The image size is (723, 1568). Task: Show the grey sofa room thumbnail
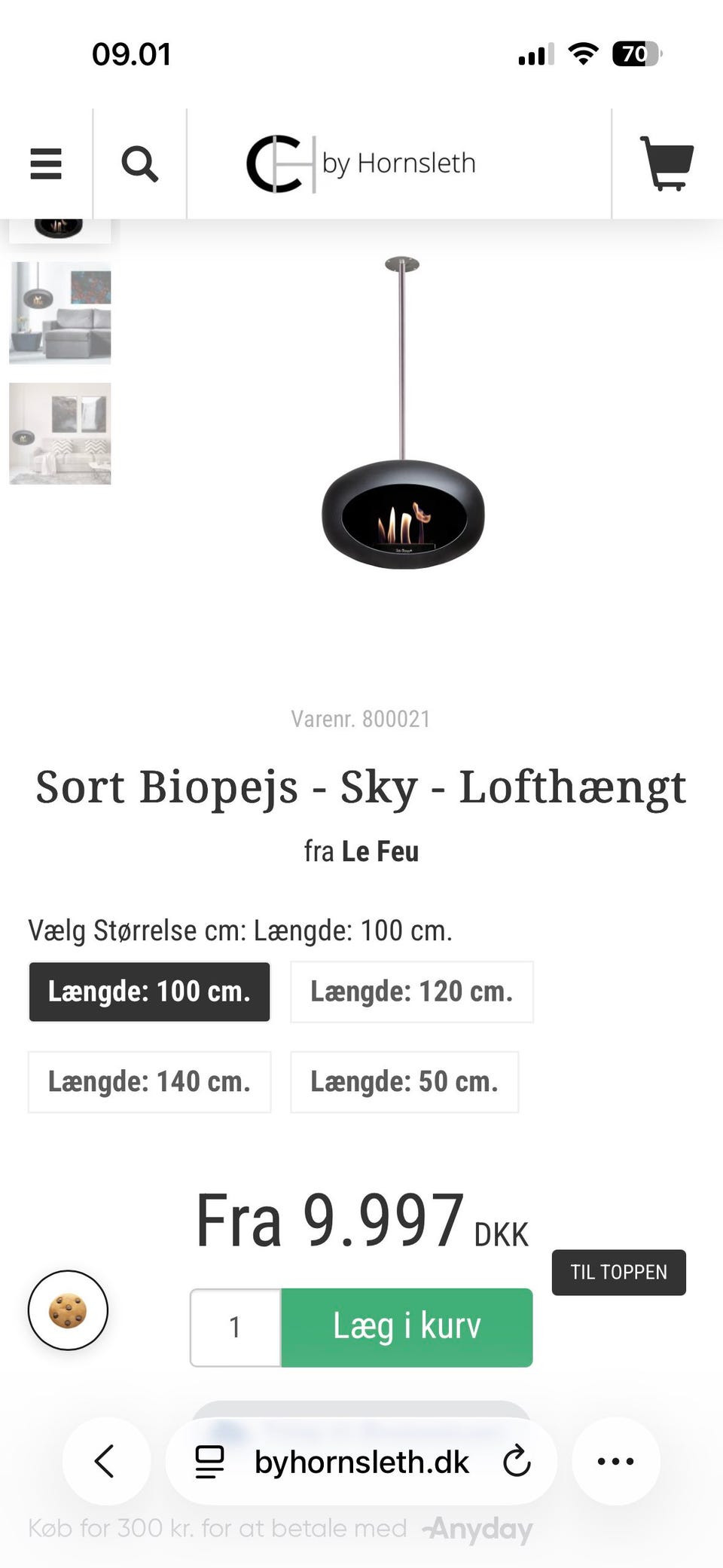click(60, 313)
